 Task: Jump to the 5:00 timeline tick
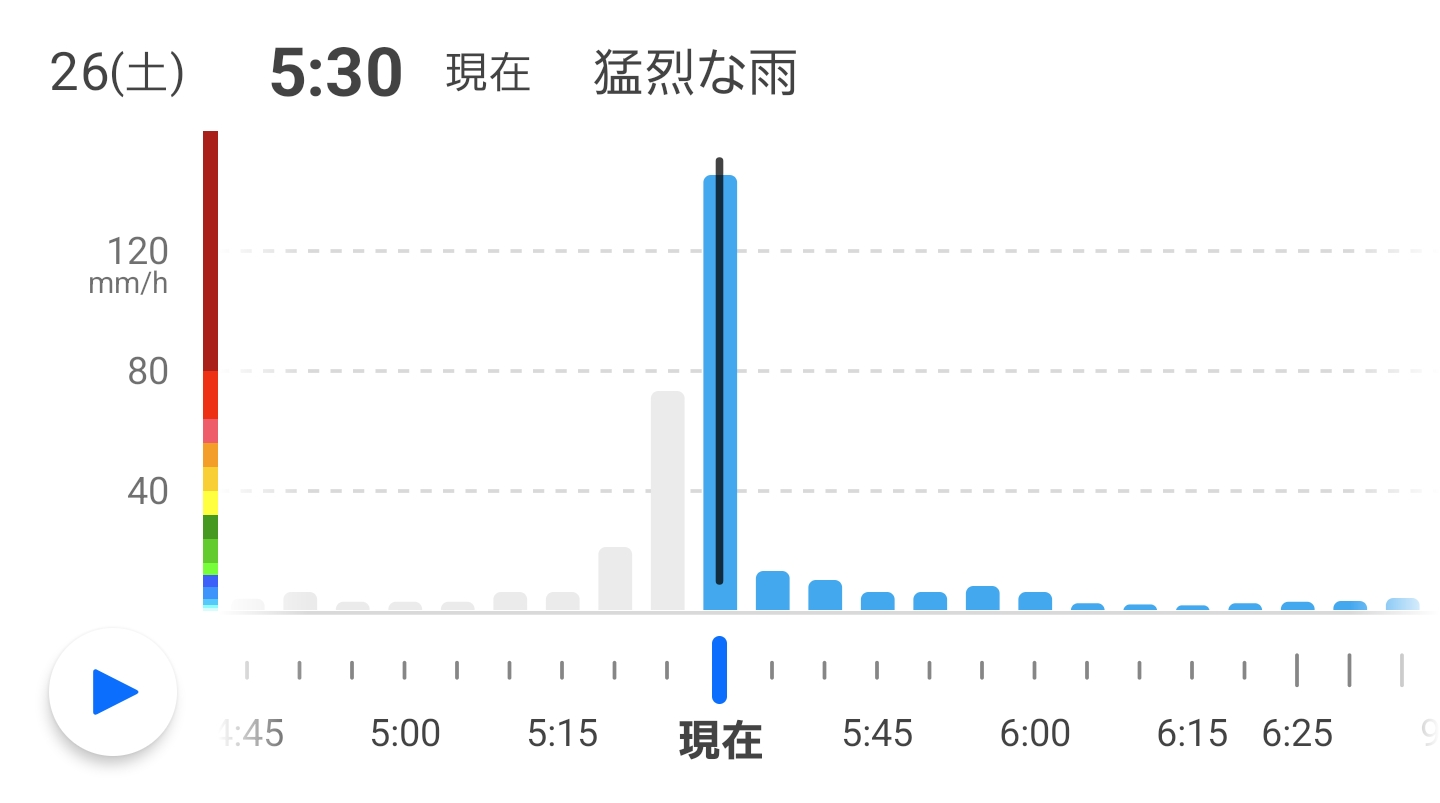coord(404,670)
